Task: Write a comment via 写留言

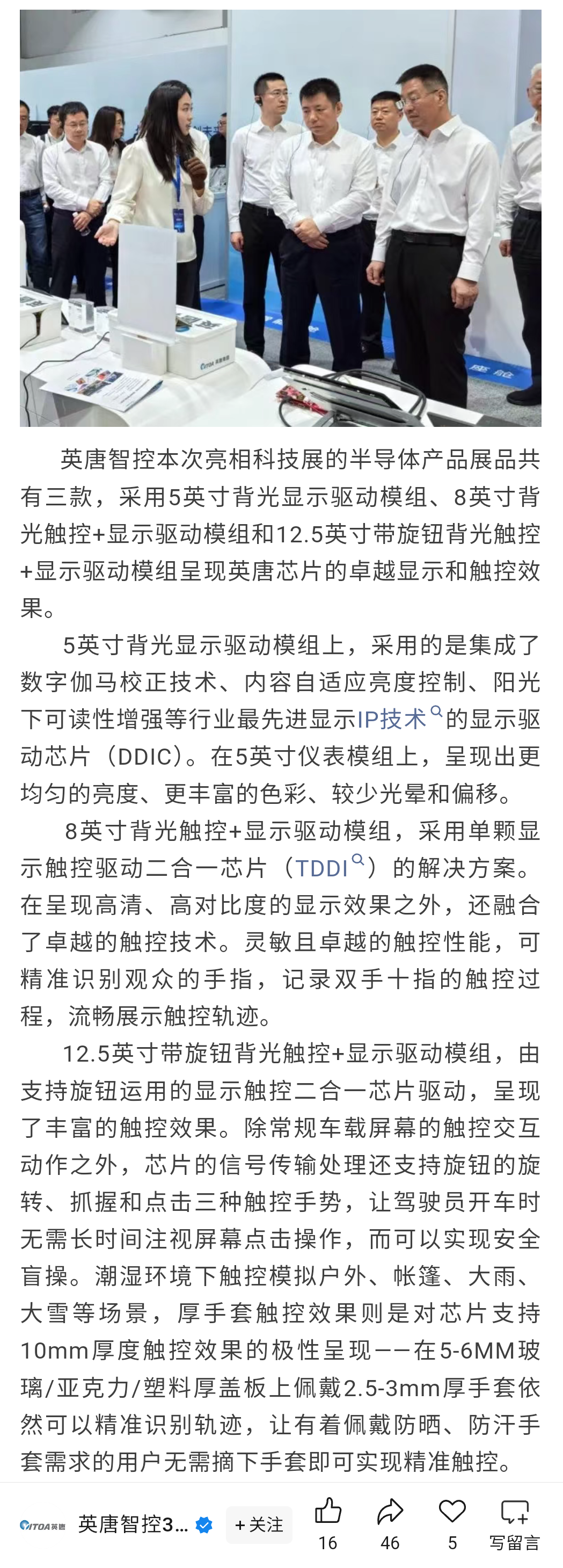Action: (x=514, y=1523)
